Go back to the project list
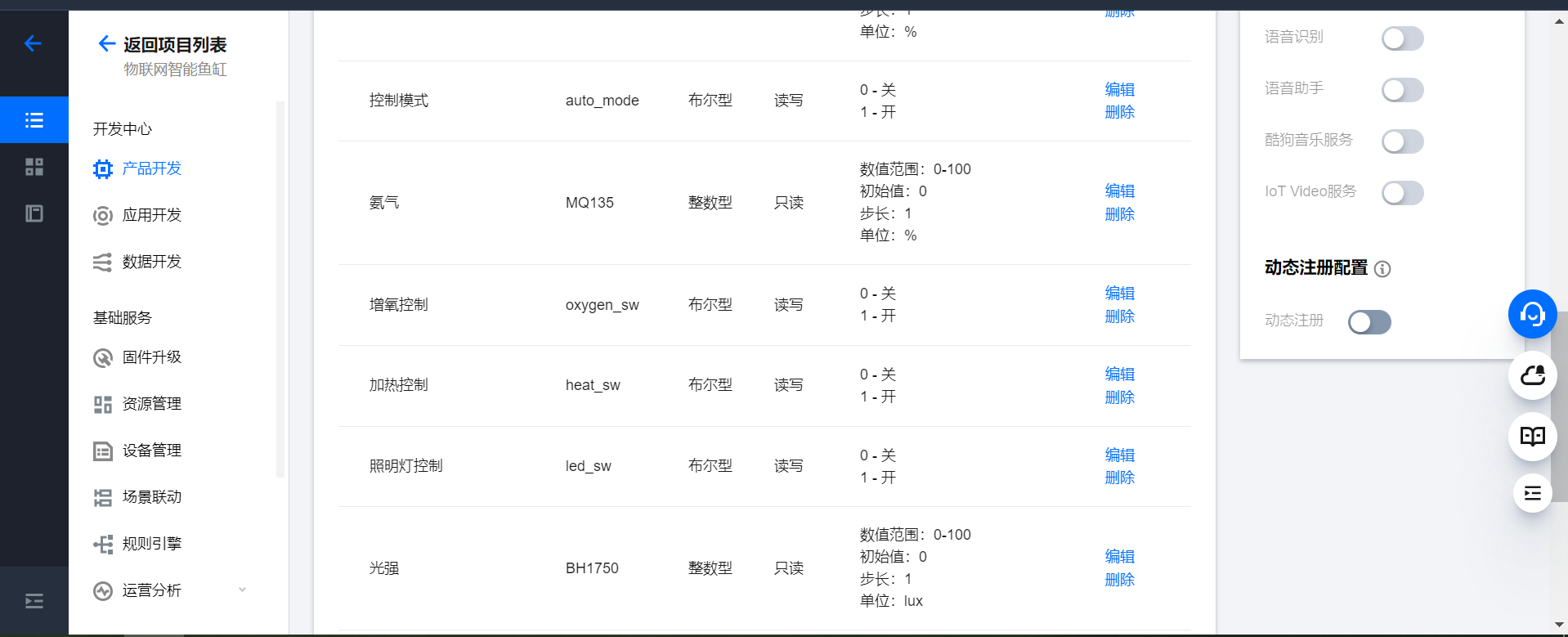Screen dimensions: 1568x637 coord(162,44)
